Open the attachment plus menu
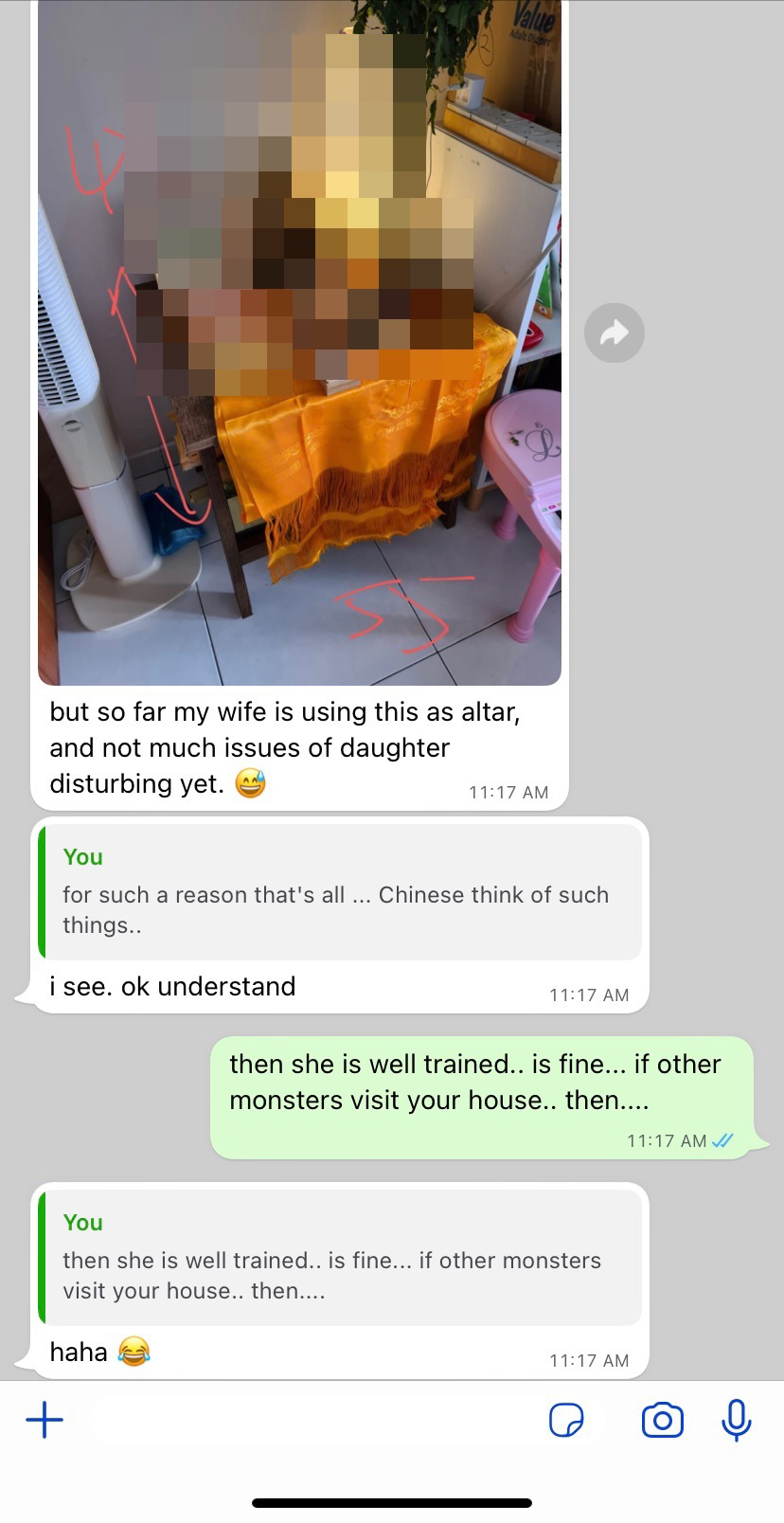 pos(45,1420)
